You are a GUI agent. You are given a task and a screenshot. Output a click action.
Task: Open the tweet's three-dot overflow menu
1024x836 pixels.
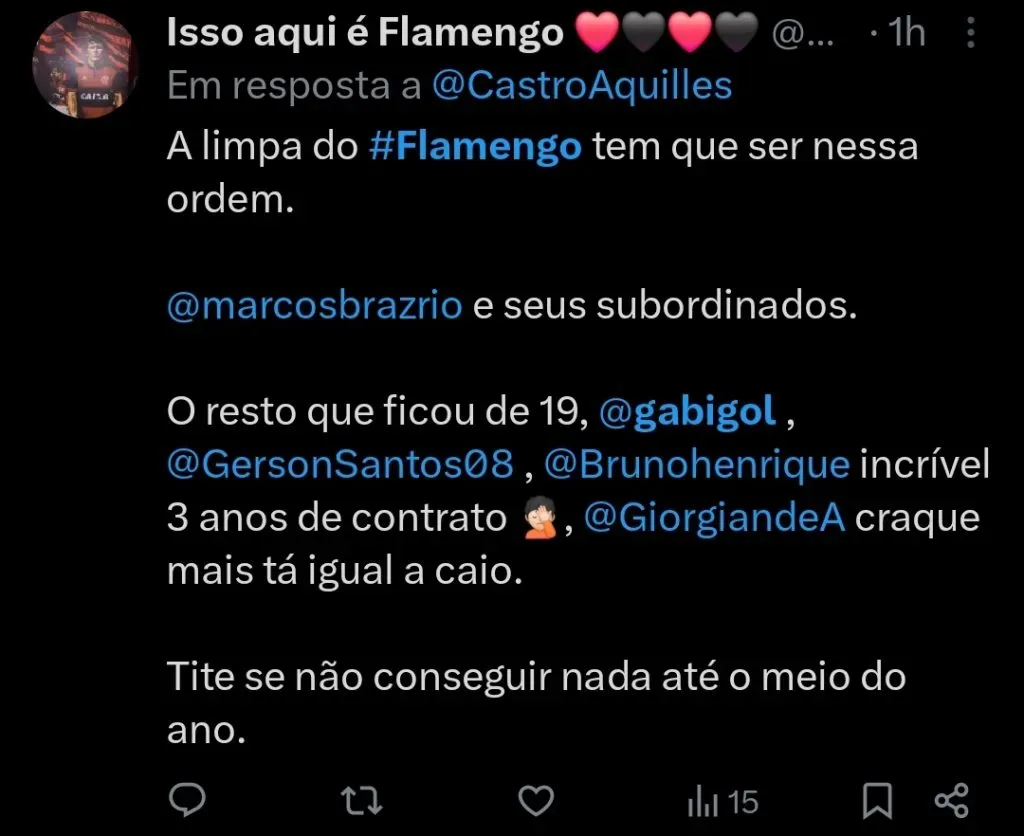tap(969, 35)
